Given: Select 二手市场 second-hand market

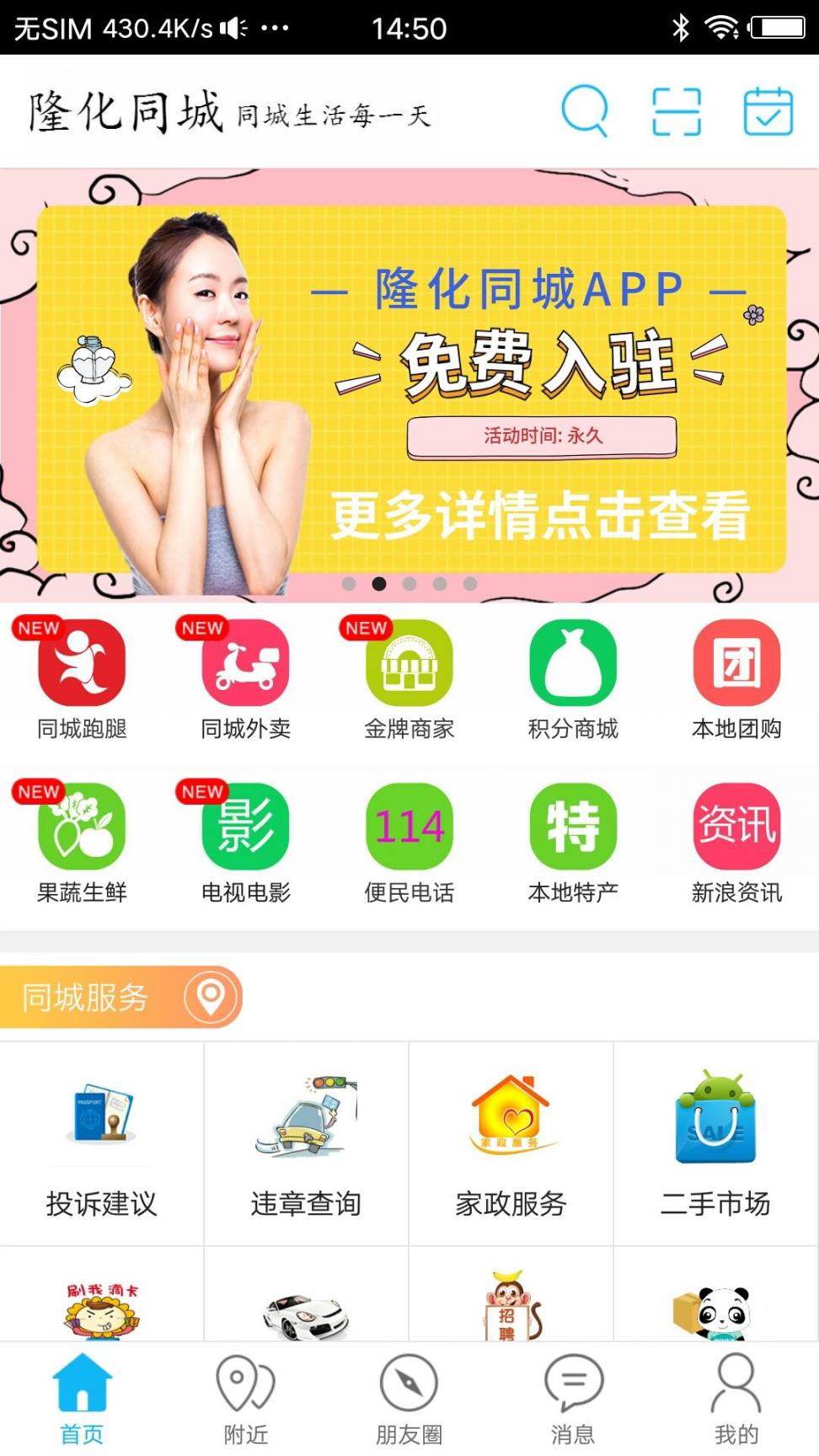Looking at the screenshot, I should tap(715, 1143).
